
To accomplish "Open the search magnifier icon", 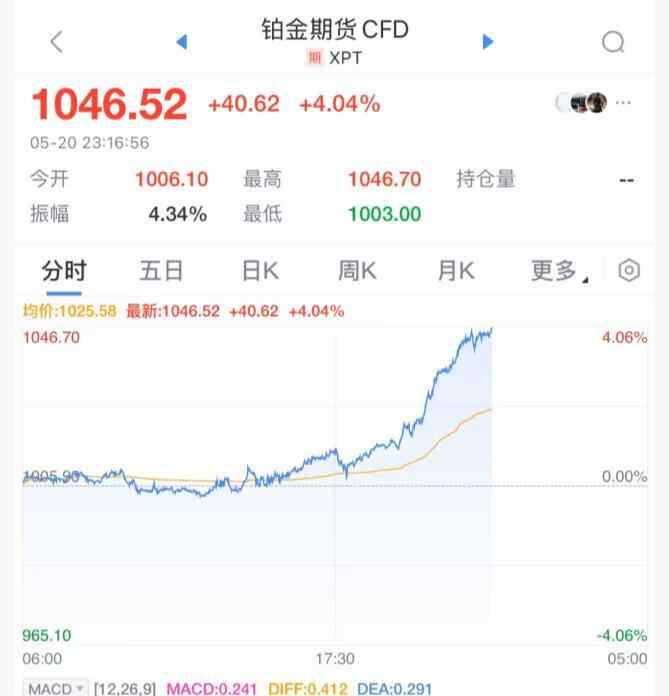I will click(613, 41).
